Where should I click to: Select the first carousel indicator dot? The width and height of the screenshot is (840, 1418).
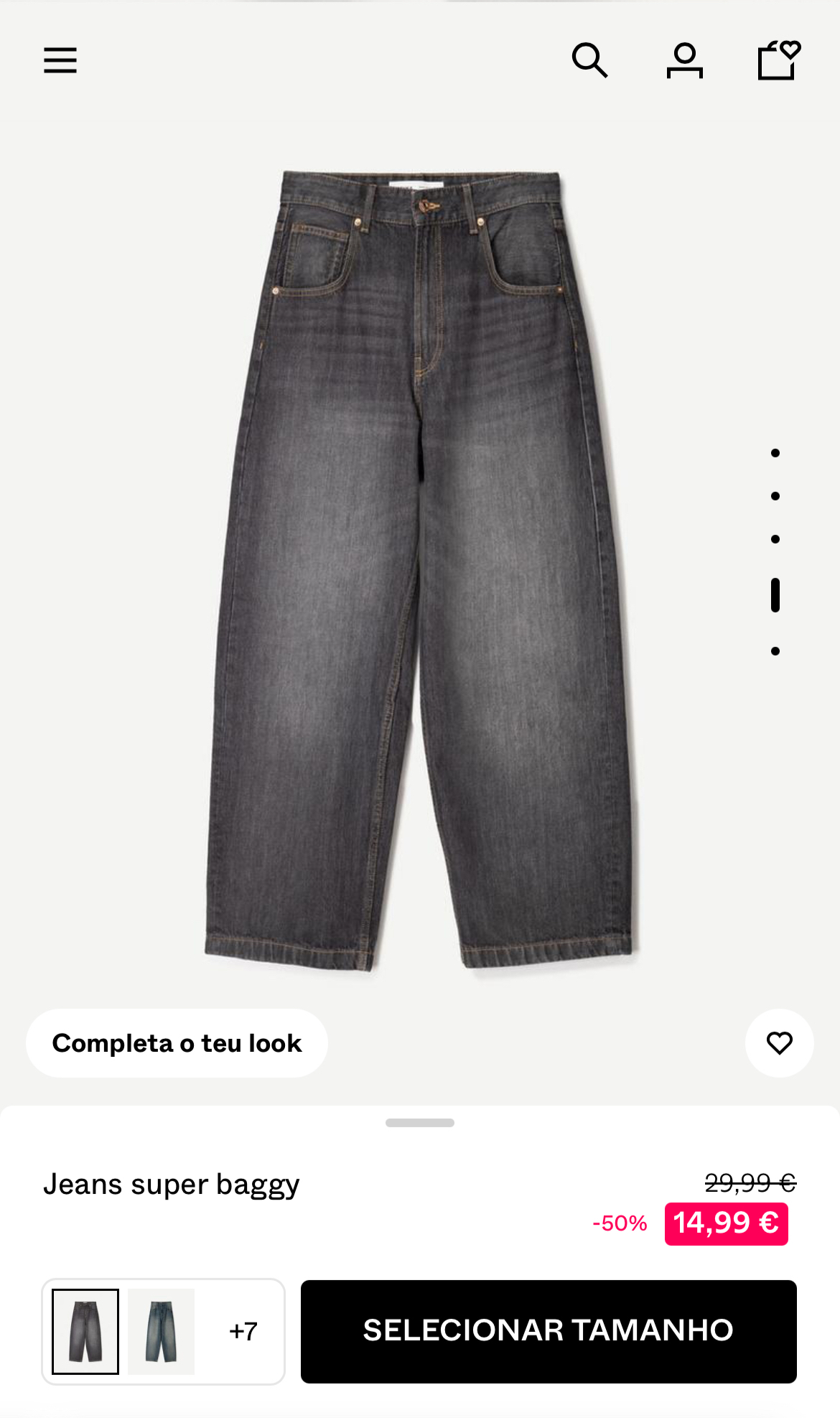click(x=775, y=452)
